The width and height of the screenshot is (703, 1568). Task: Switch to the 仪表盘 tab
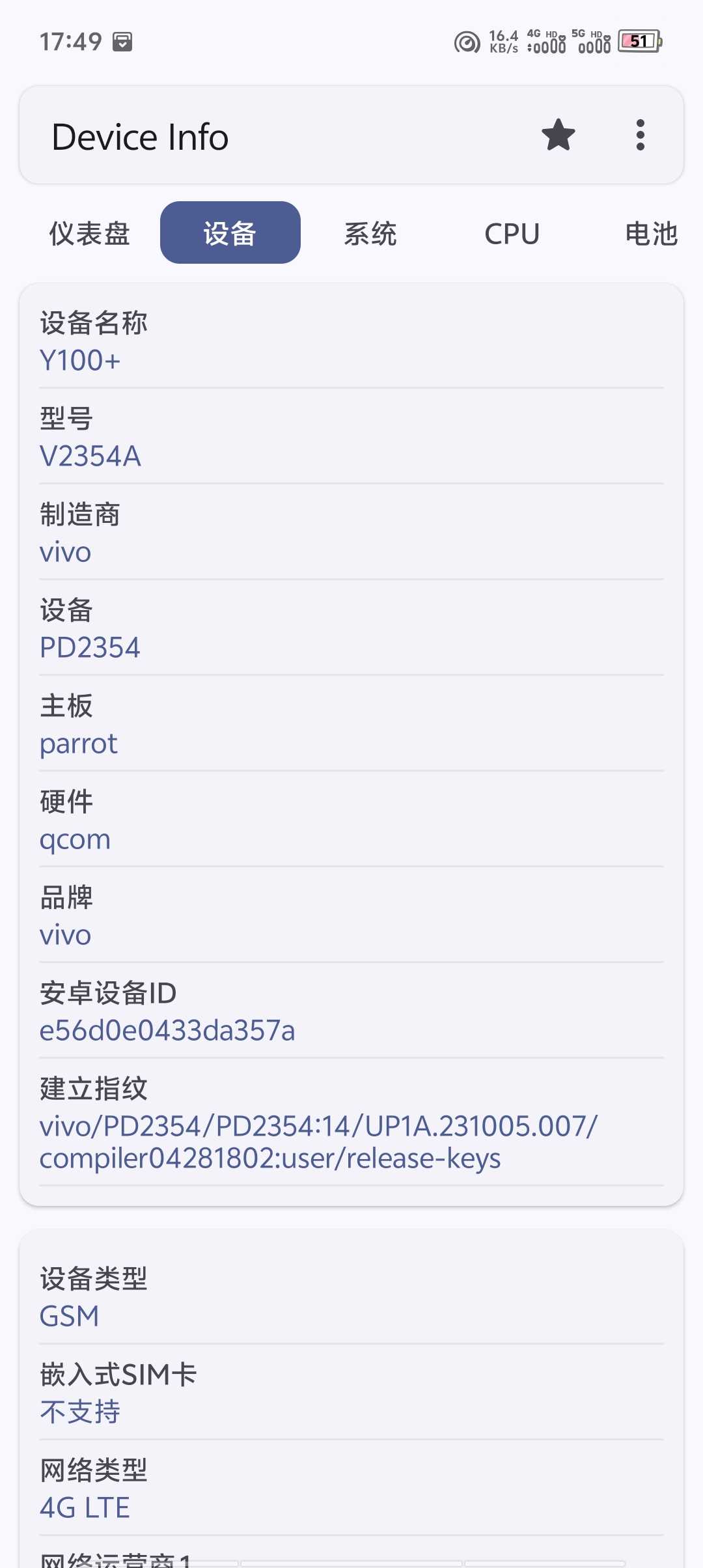[x=90, y=233]
